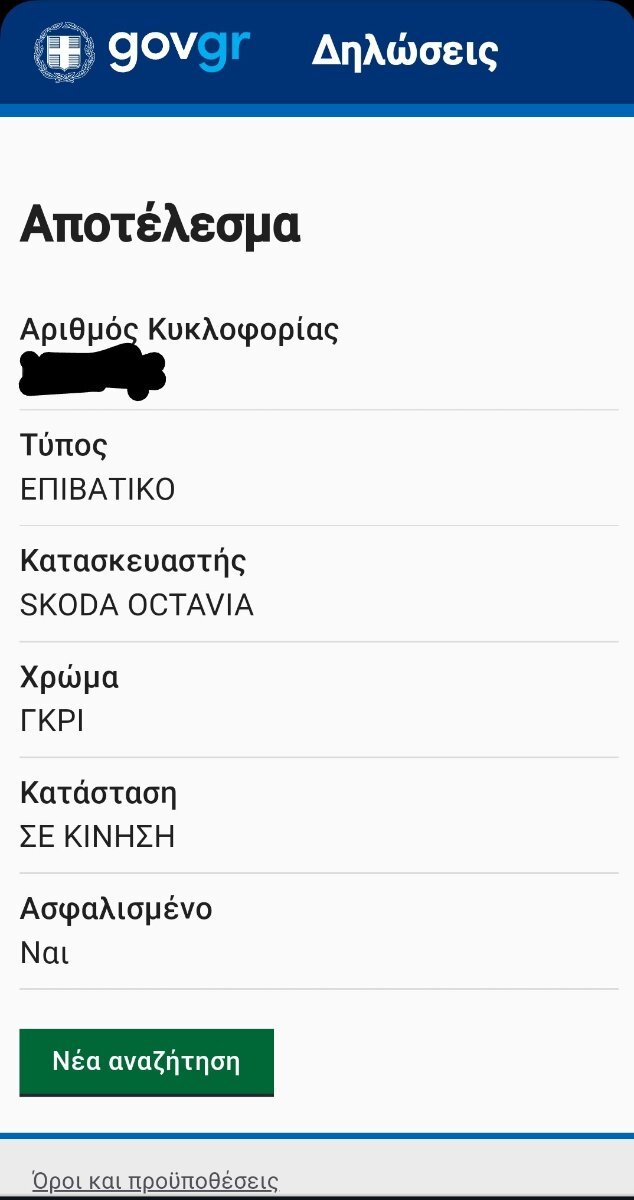Tap the Δηλώσεις header title

click(404, 50)
